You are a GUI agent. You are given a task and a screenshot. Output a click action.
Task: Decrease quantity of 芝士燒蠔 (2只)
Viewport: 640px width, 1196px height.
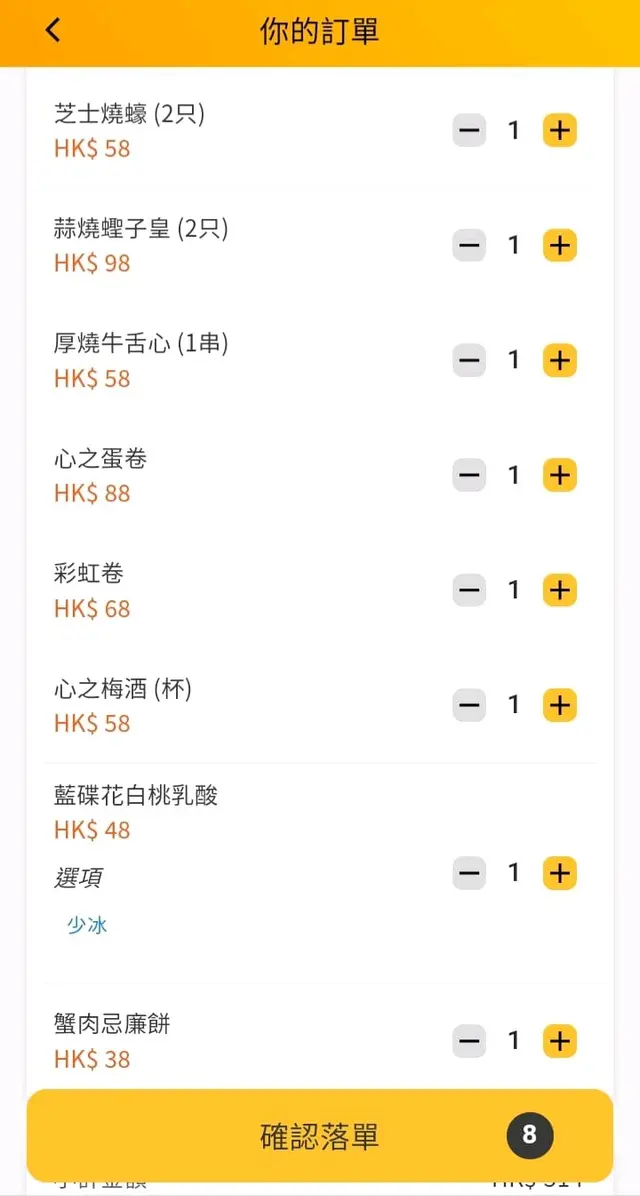[469, 130]
